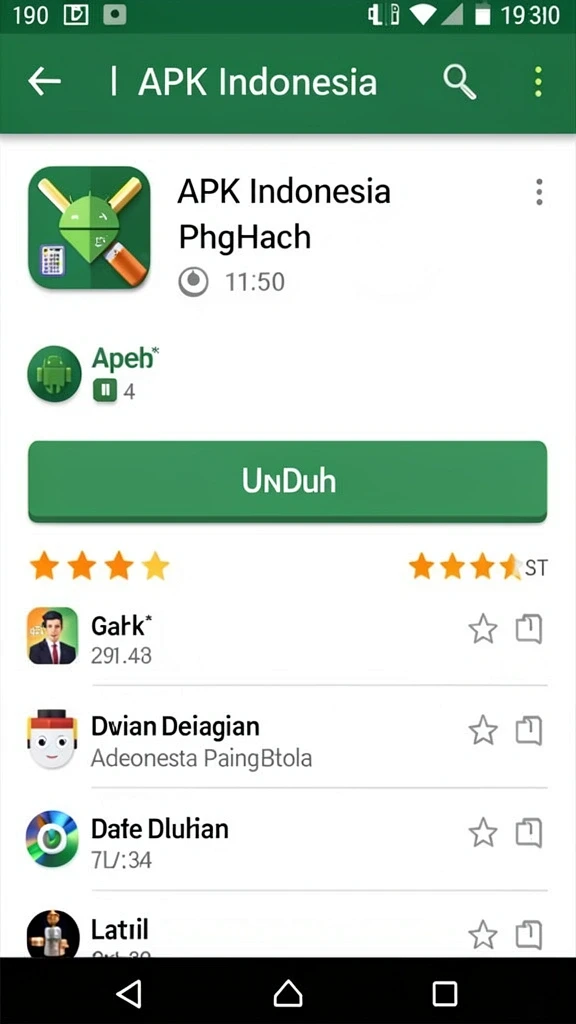The image size is (576, 1024).
Task: Go back using the toolbar arrow
Action: pos(44,82)
